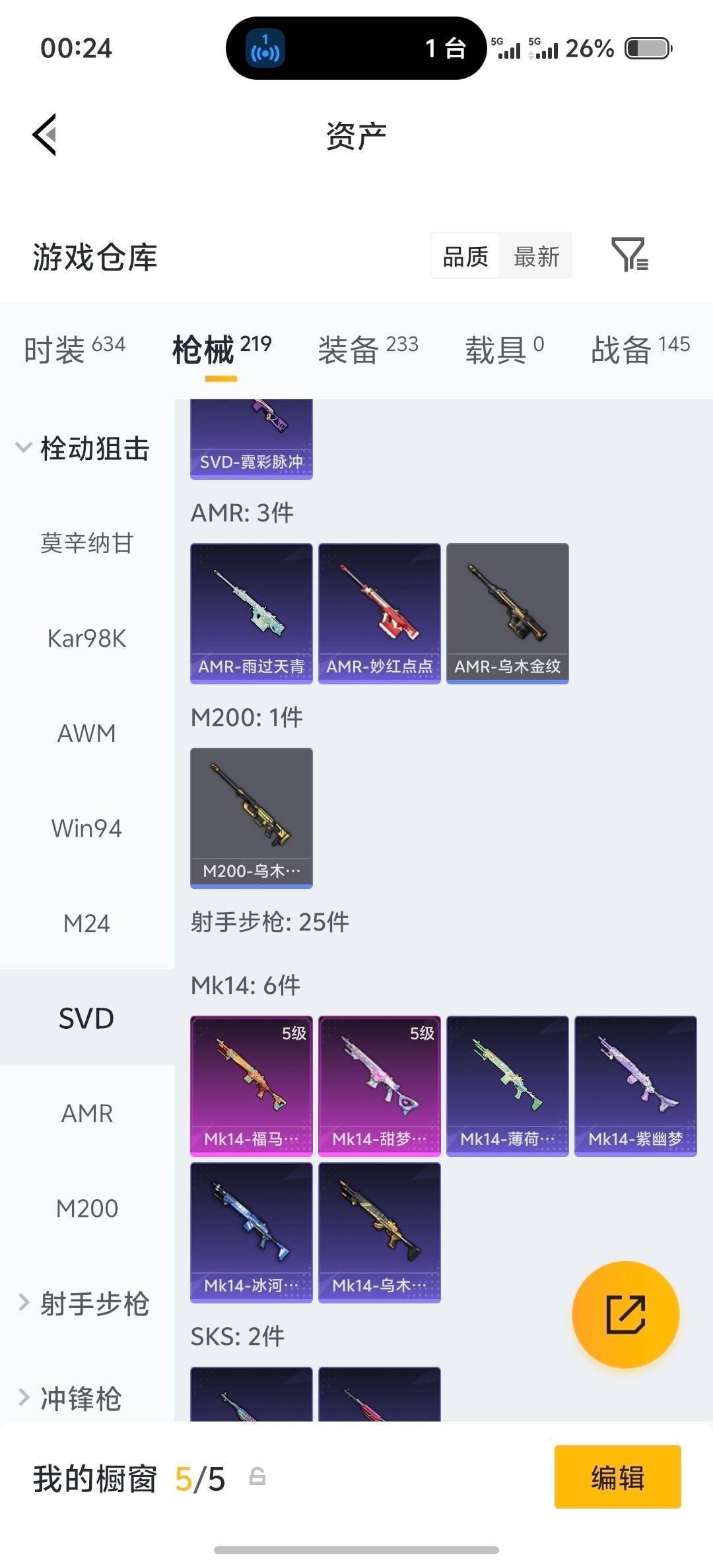Tap the orange floating share button
This screenshot has height=1568, width=713.
pyautogui.click(x=625, y=1315)
